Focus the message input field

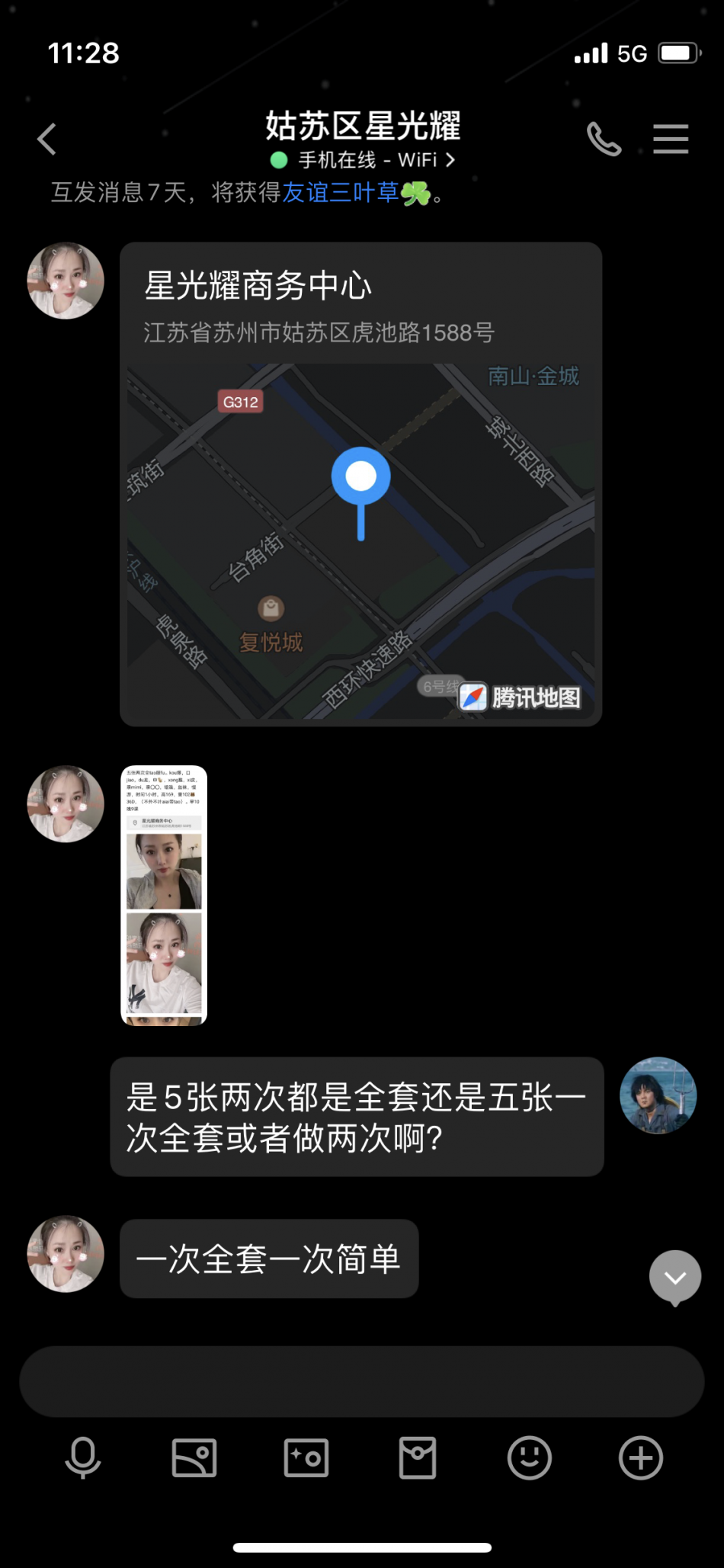point(361,1381)
